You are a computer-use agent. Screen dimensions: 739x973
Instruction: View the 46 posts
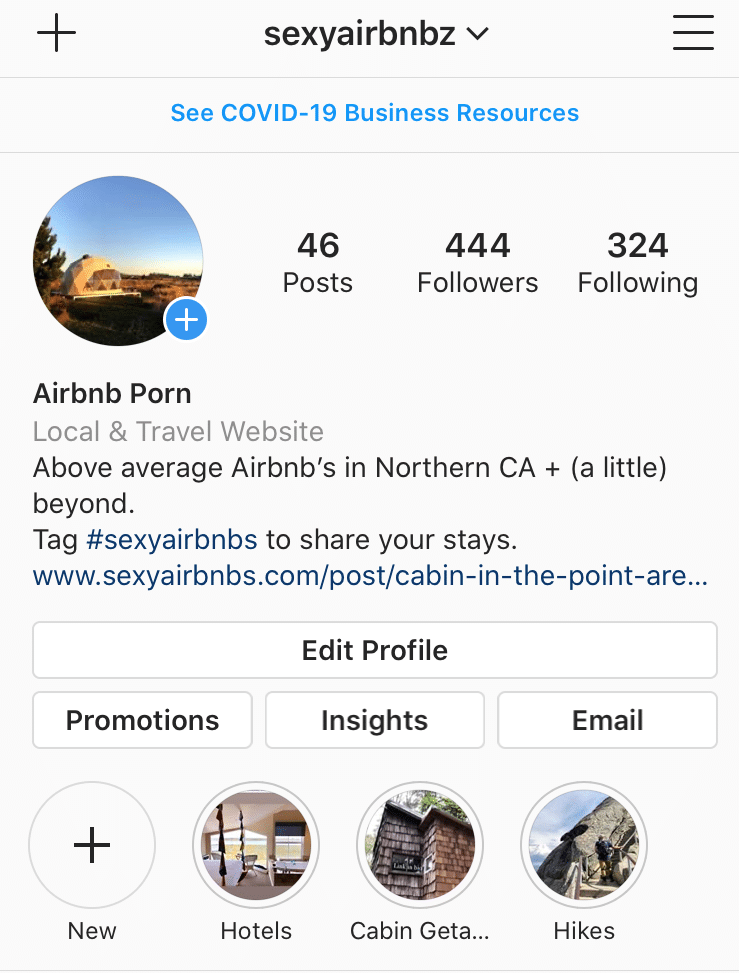click(x=318, y=263)
